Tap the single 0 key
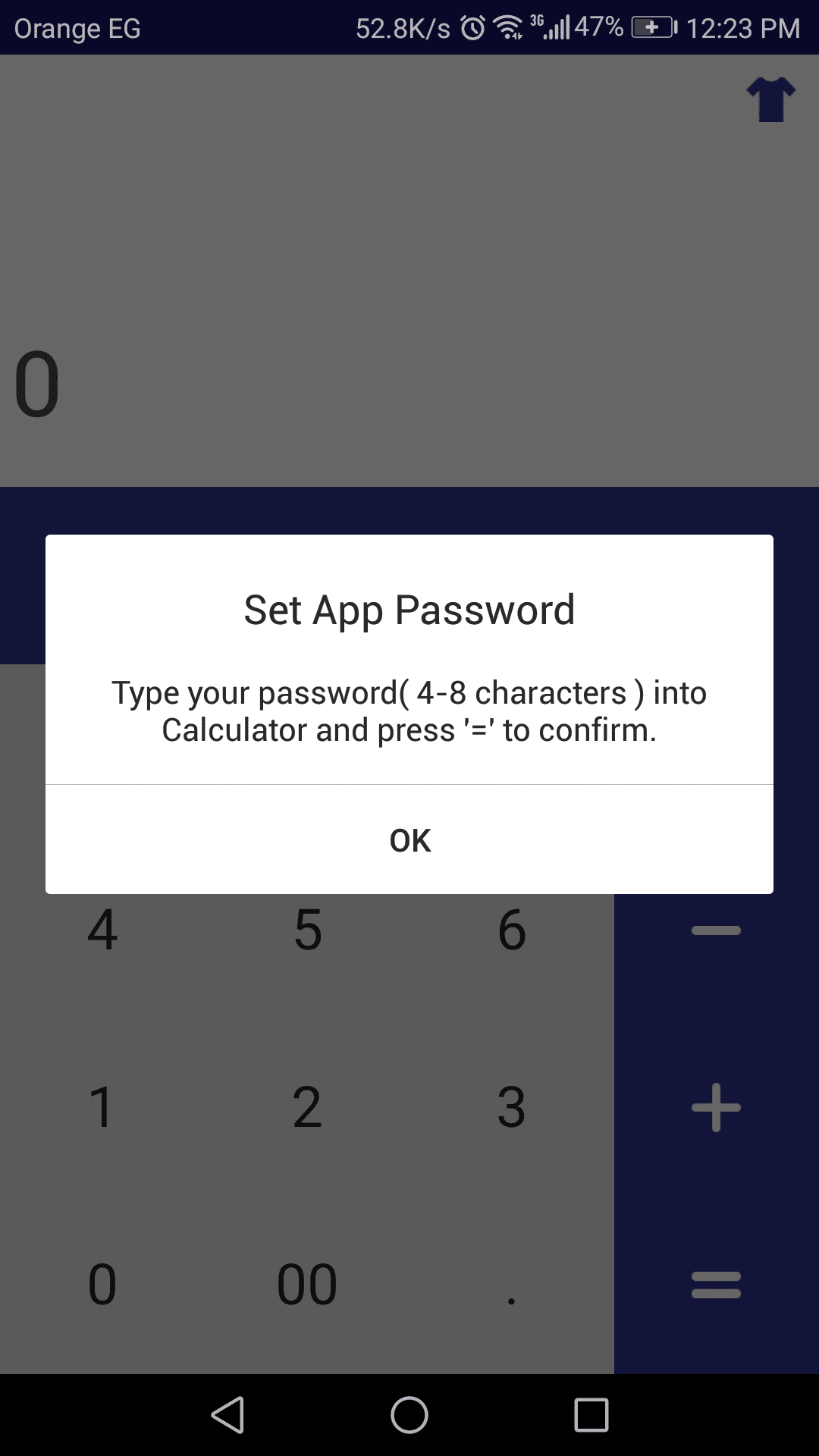The height and width of the screenshot is (1456, 819). pos(102,1285)
